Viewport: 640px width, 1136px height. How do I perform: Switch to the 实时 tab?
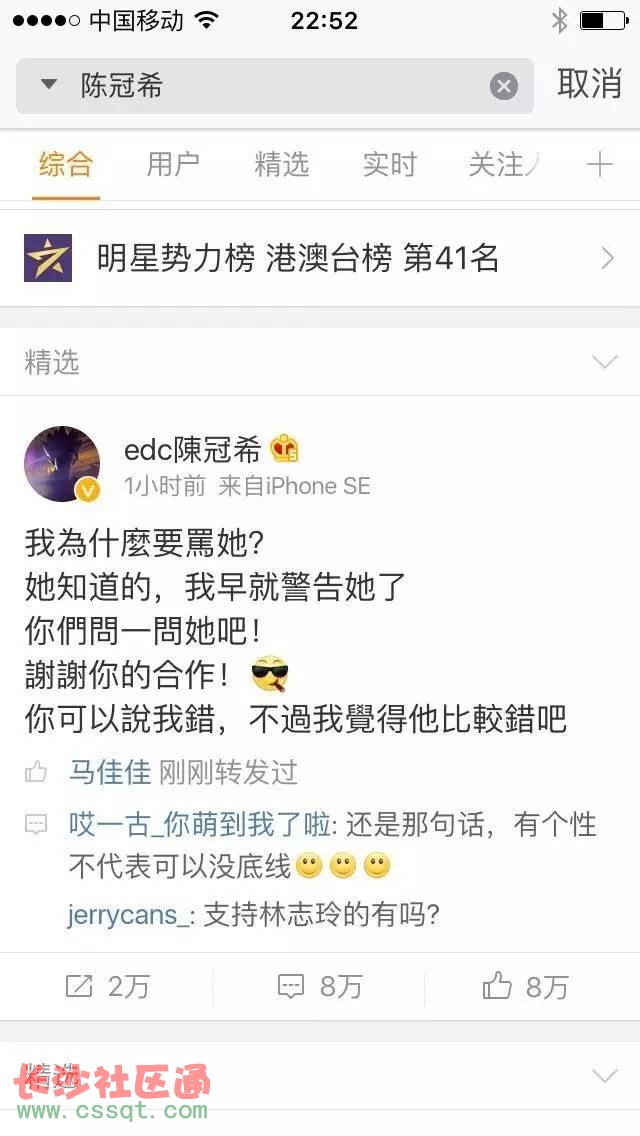[389, 164]
